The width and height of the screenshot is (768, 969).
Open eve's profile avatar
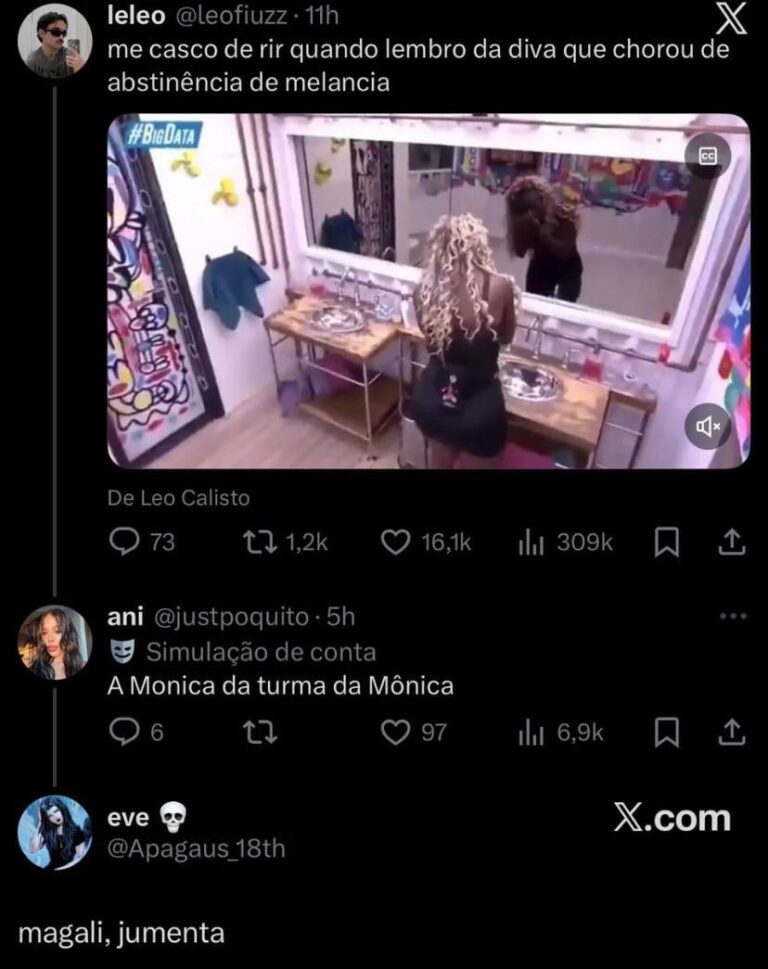click(55, 832)
